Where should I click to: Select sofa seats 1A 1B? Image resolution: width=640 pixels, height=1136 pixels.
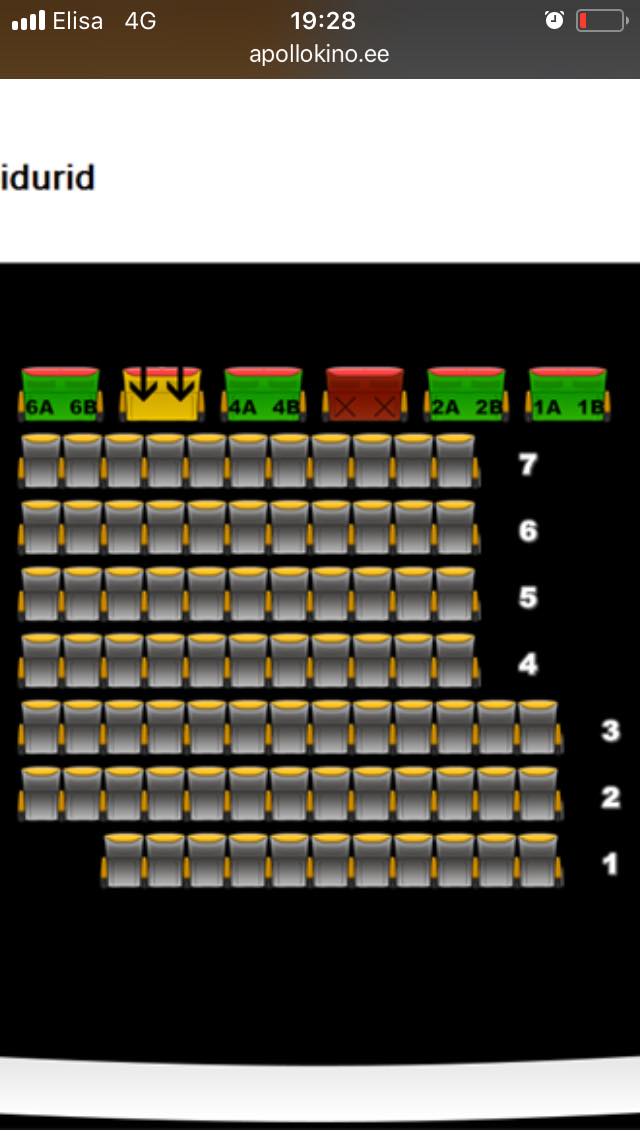568,394
